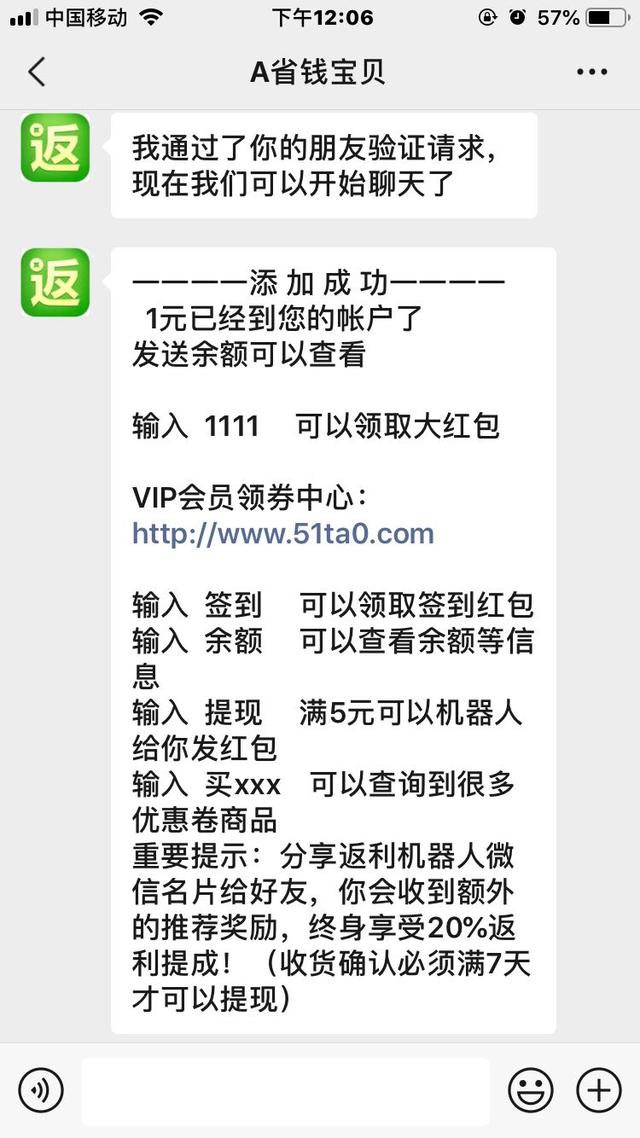Go back from the A省钱宝贝 chat

(x=37, y=72)
